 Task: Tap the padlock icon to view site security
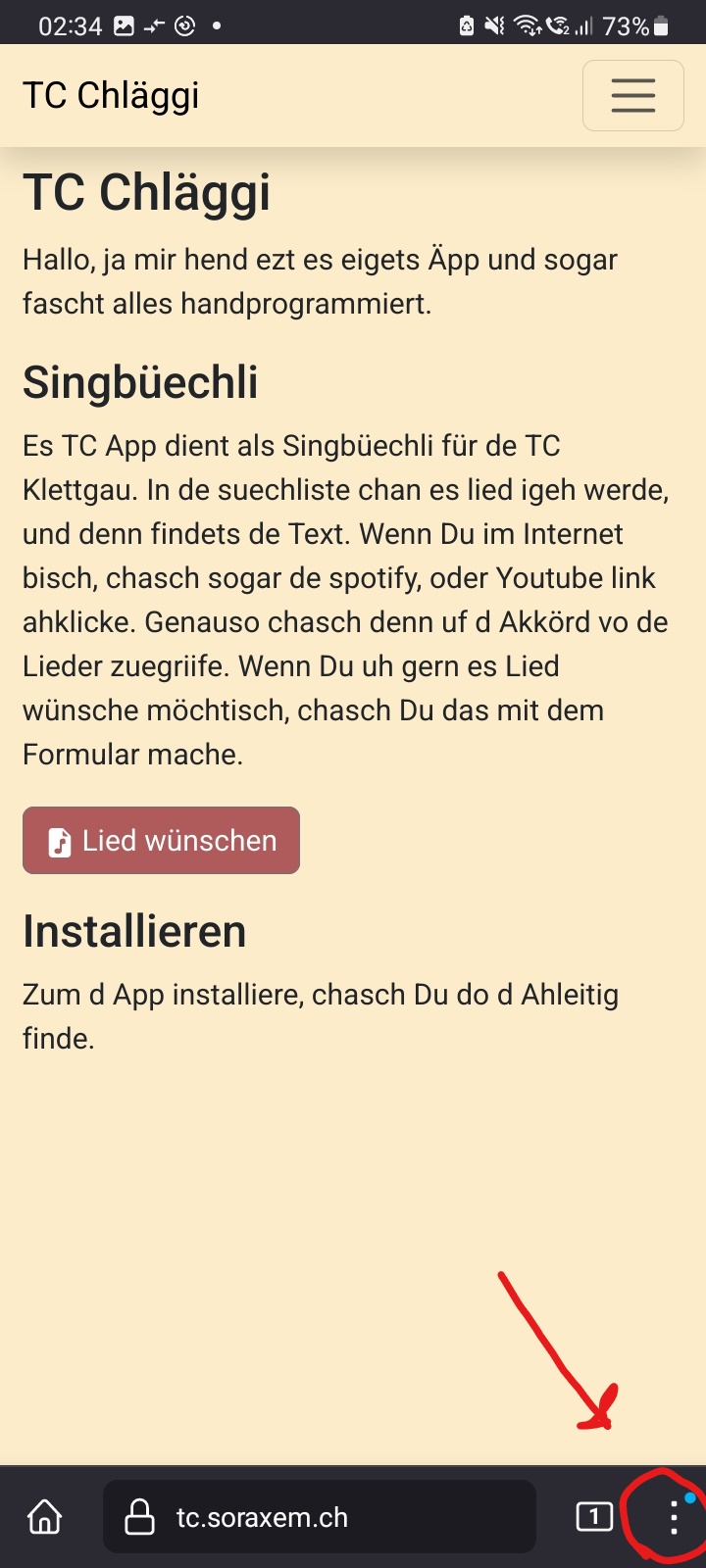tap(140, 1517)
